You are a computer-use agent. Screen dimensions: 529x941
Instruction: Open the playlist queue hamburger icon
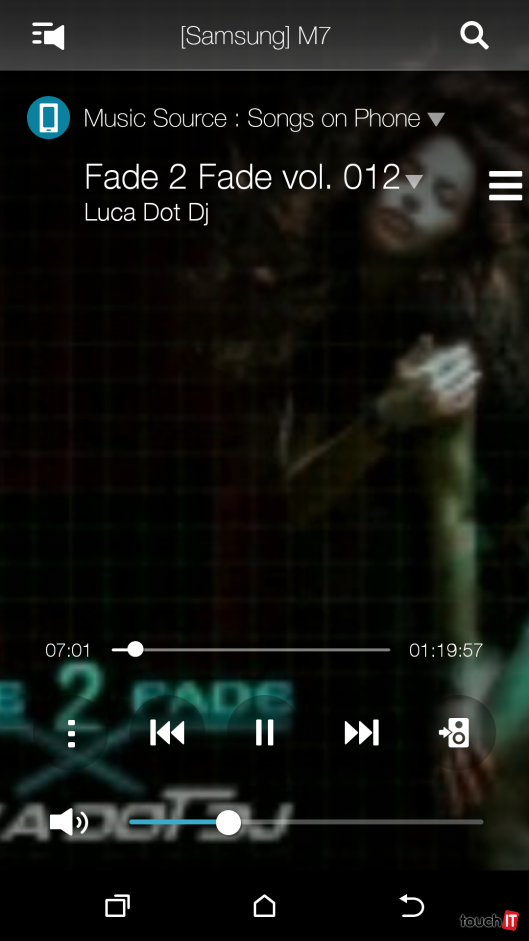[x=505, y=185]
